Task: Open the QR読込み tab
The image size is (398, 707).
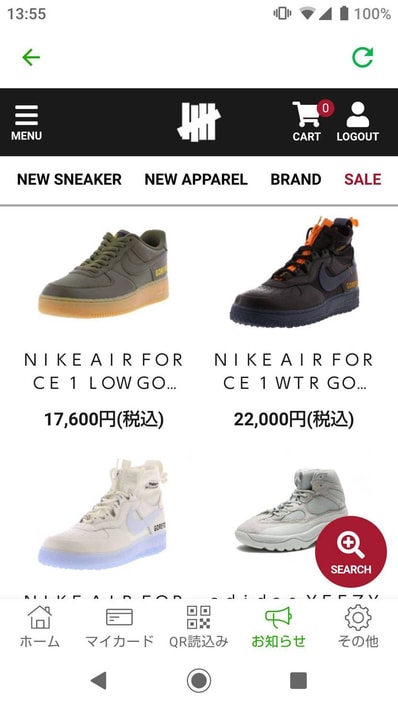Action: click(x=199, y=626)
